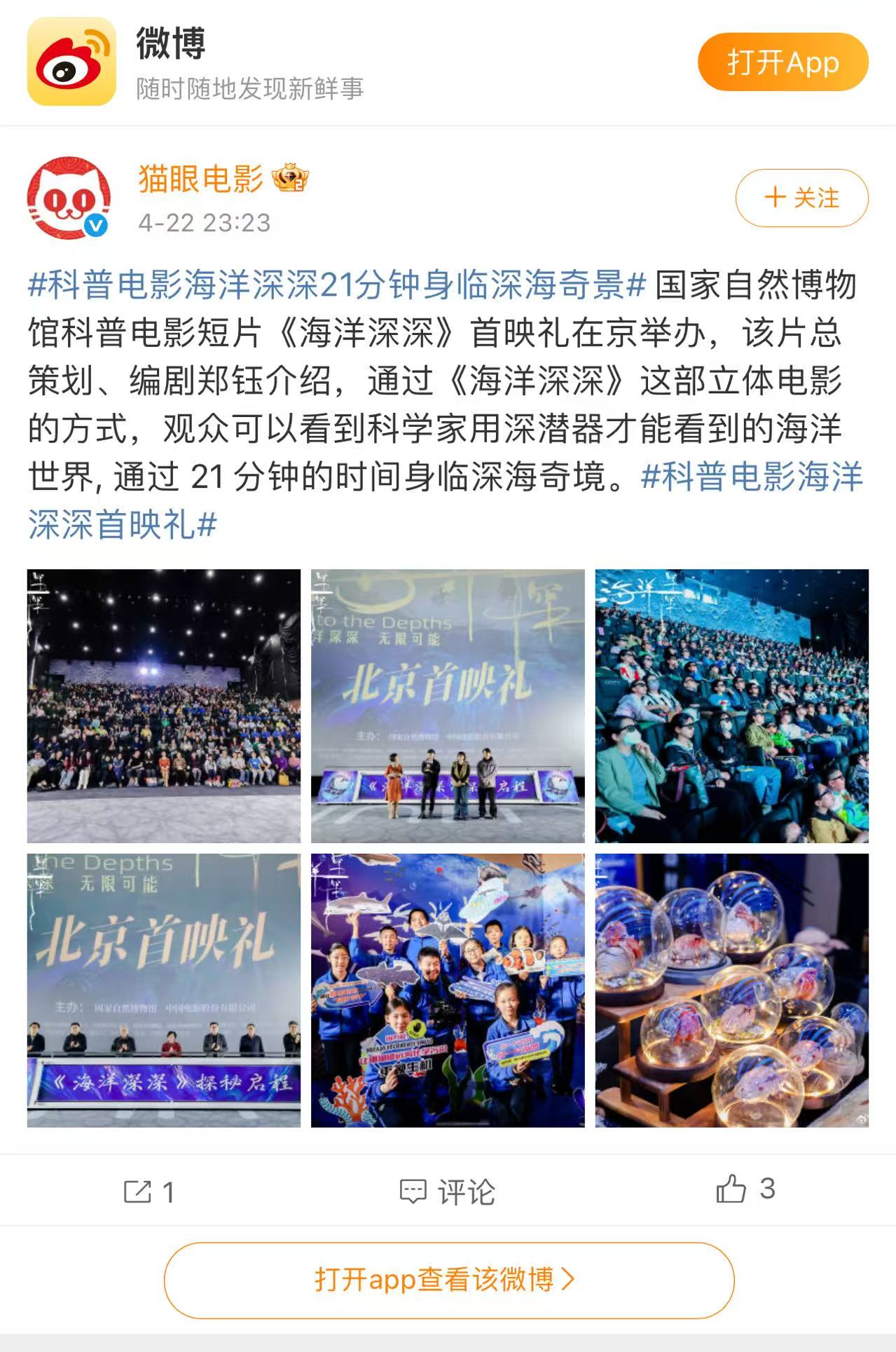Image resolution: width=896 pixels, height=1352 pixels.
Task: Open the 探秘启程 launch ceremony photo
Action: (x=164, y=990)
